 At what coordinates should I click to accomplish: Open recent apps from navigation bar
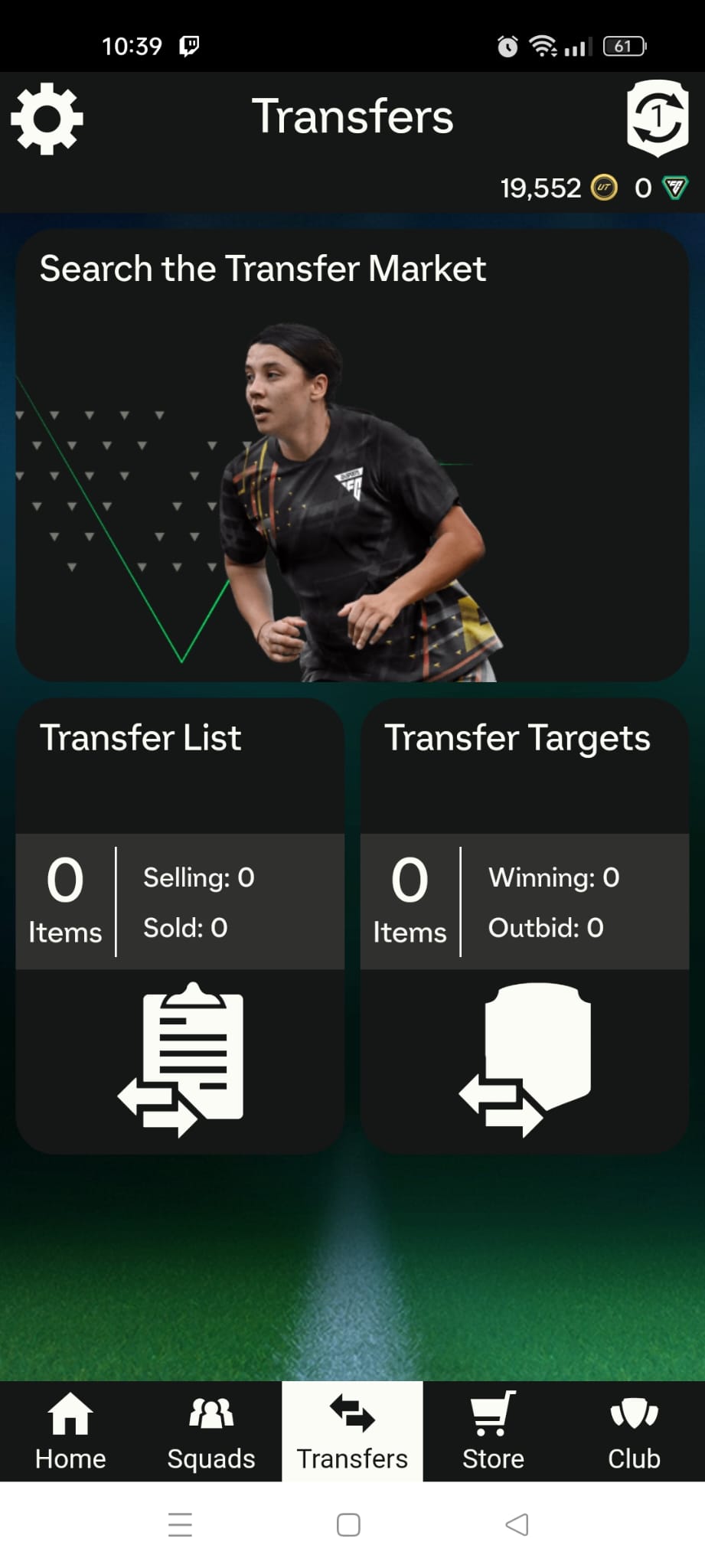(180, 1524)
